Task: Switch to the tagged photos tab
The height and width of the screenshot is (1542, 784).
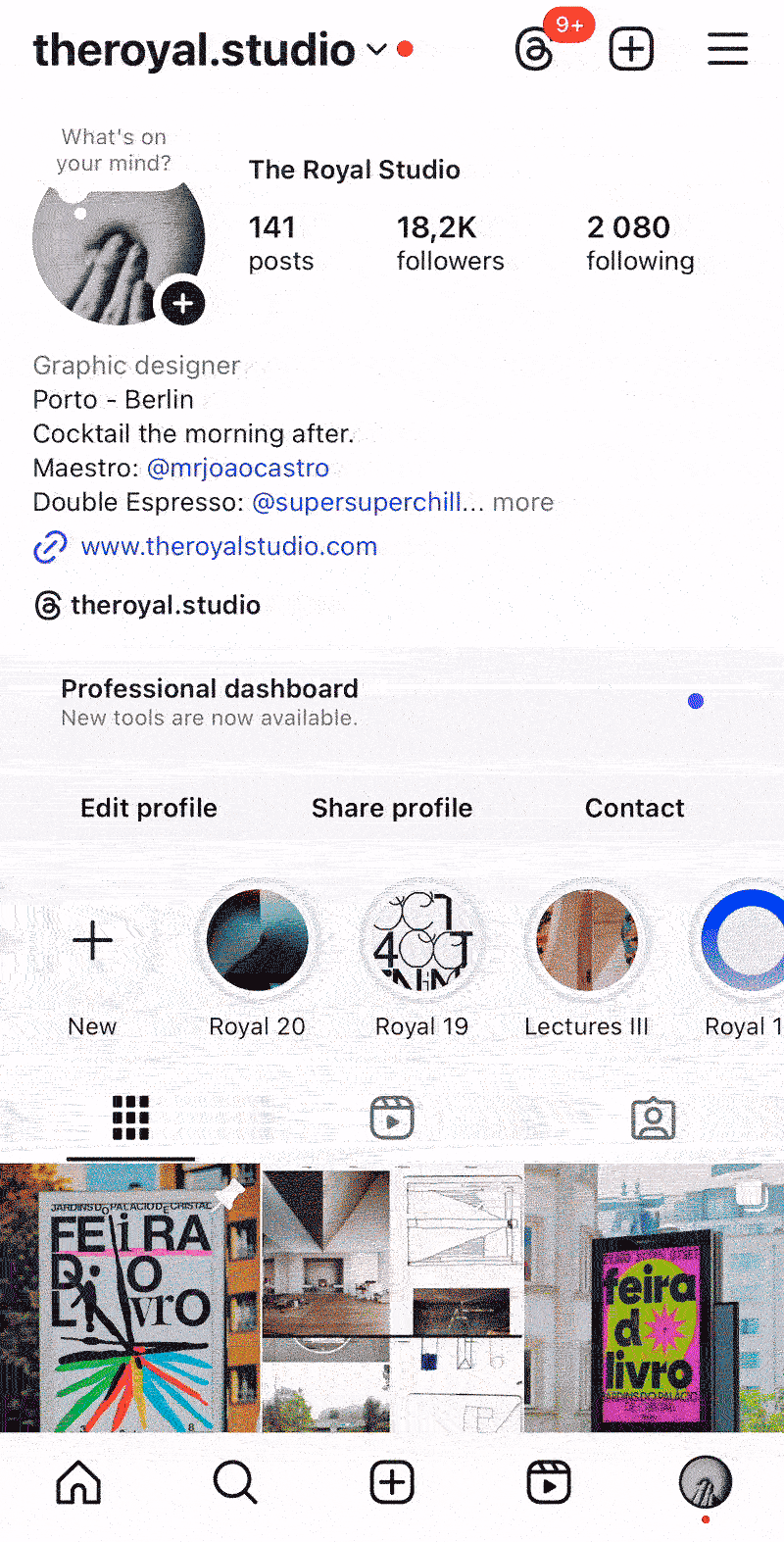Action: click(x=653, y=1118)
